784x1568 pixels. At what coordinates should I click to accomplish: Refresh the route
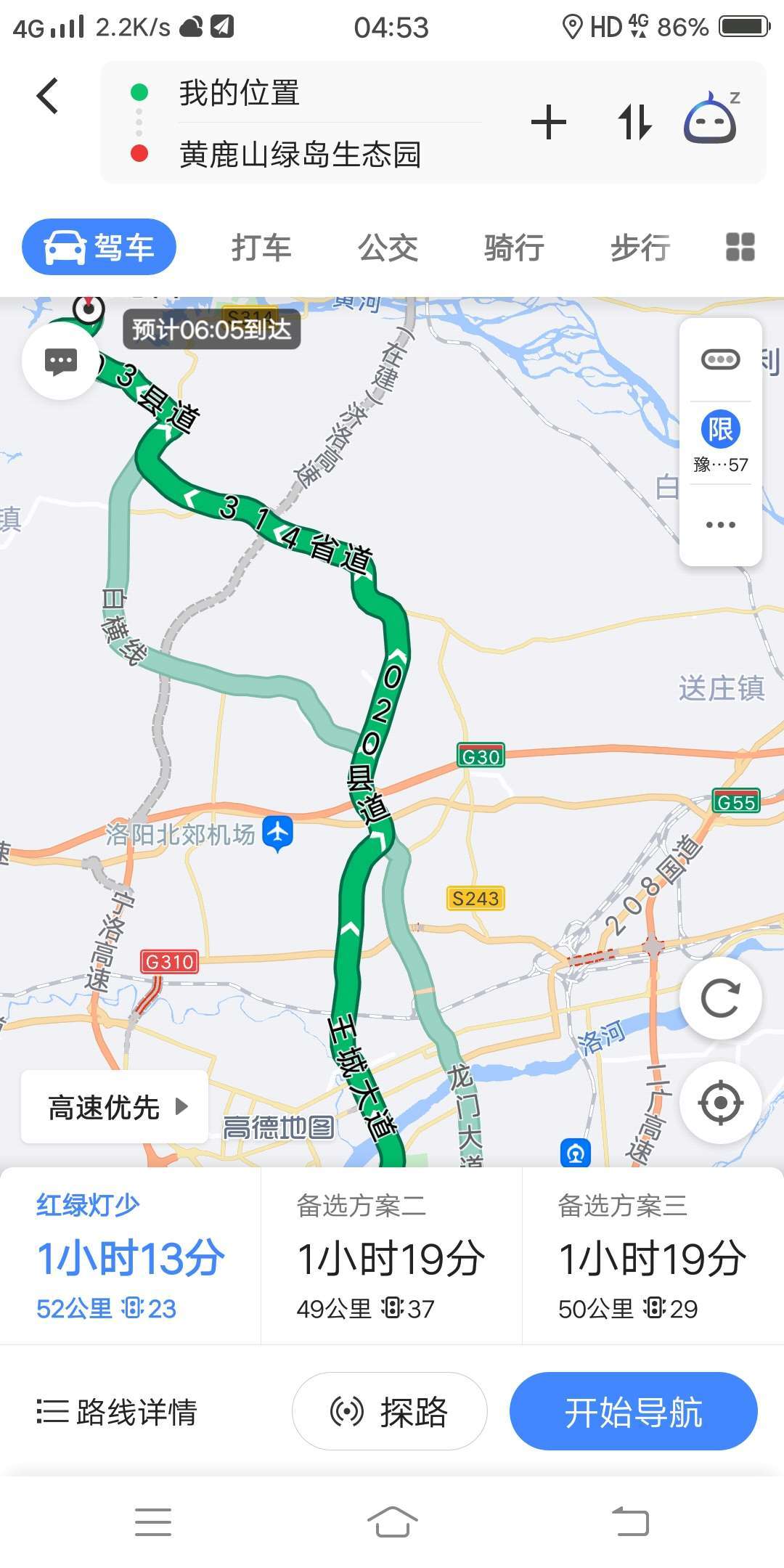click(721, 997)
